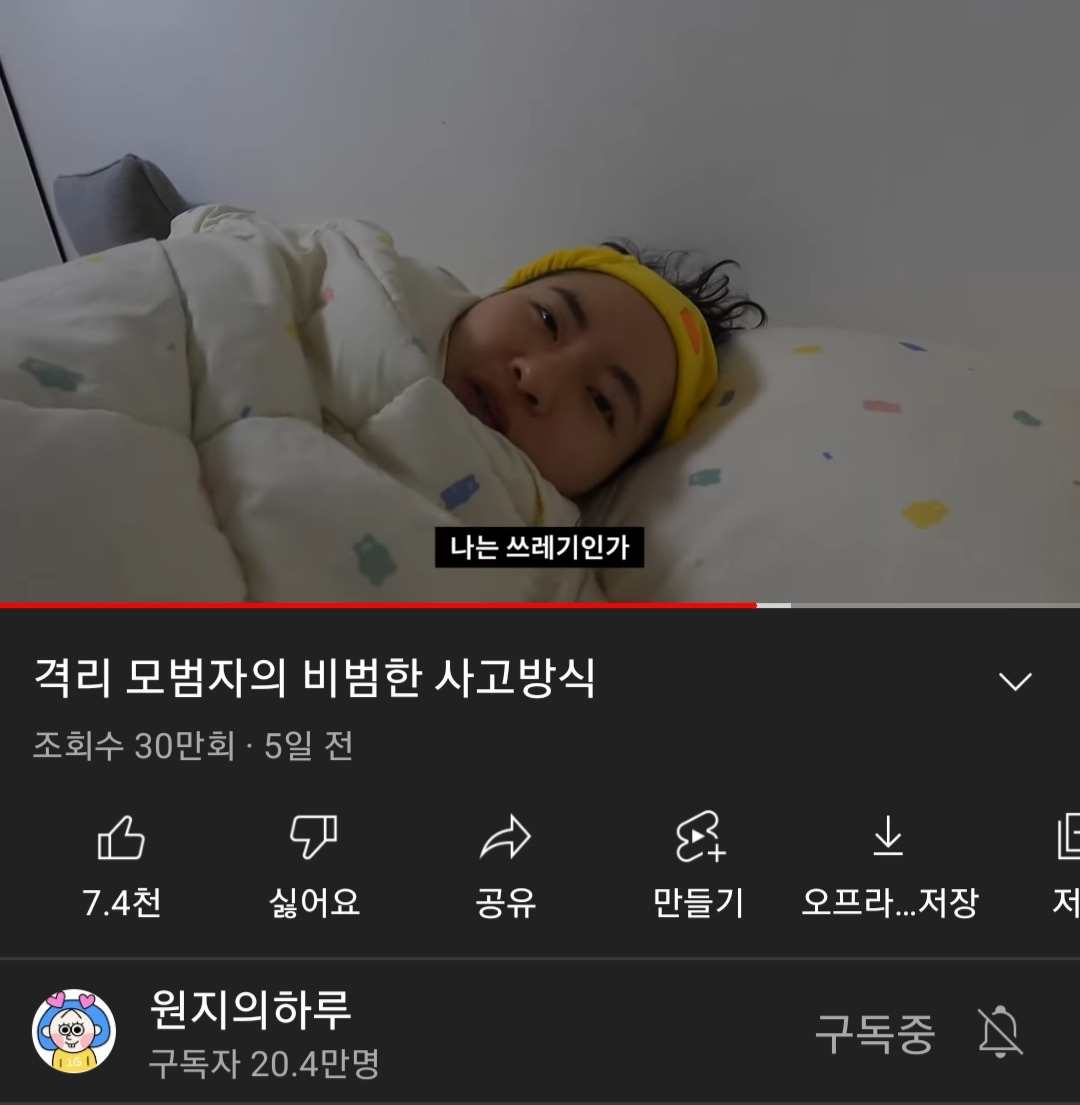Tap the video player to show controls
This screenshot has width=1080, height=1105.
coord(540,300)
